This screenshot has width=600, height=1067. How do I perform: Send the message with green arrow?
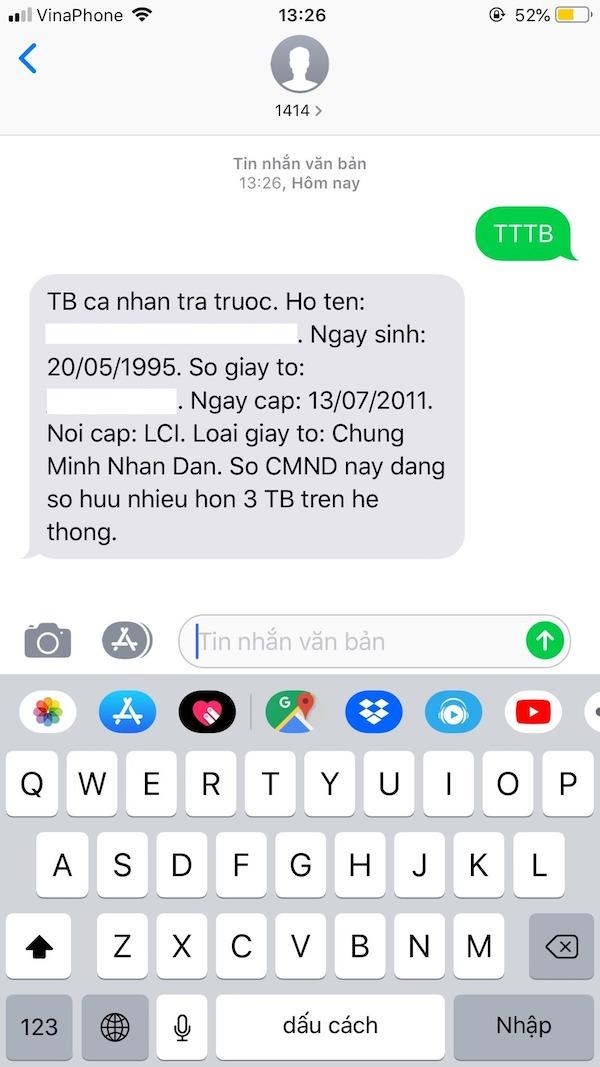coord(545,640)
